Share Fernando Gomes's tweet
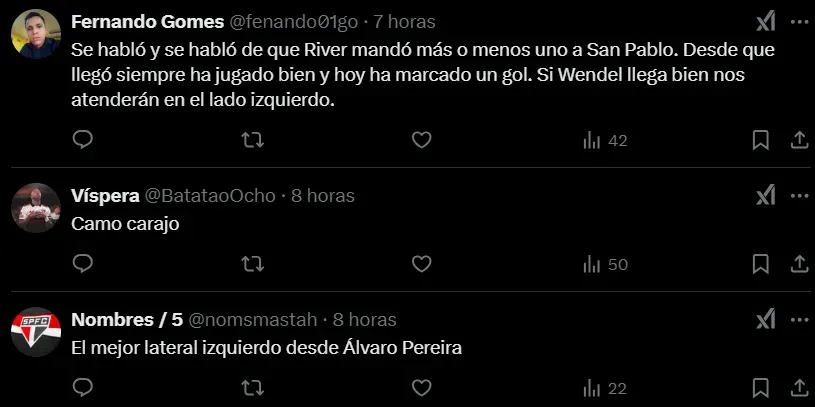 pyautogui.click(x=799, y=141)
